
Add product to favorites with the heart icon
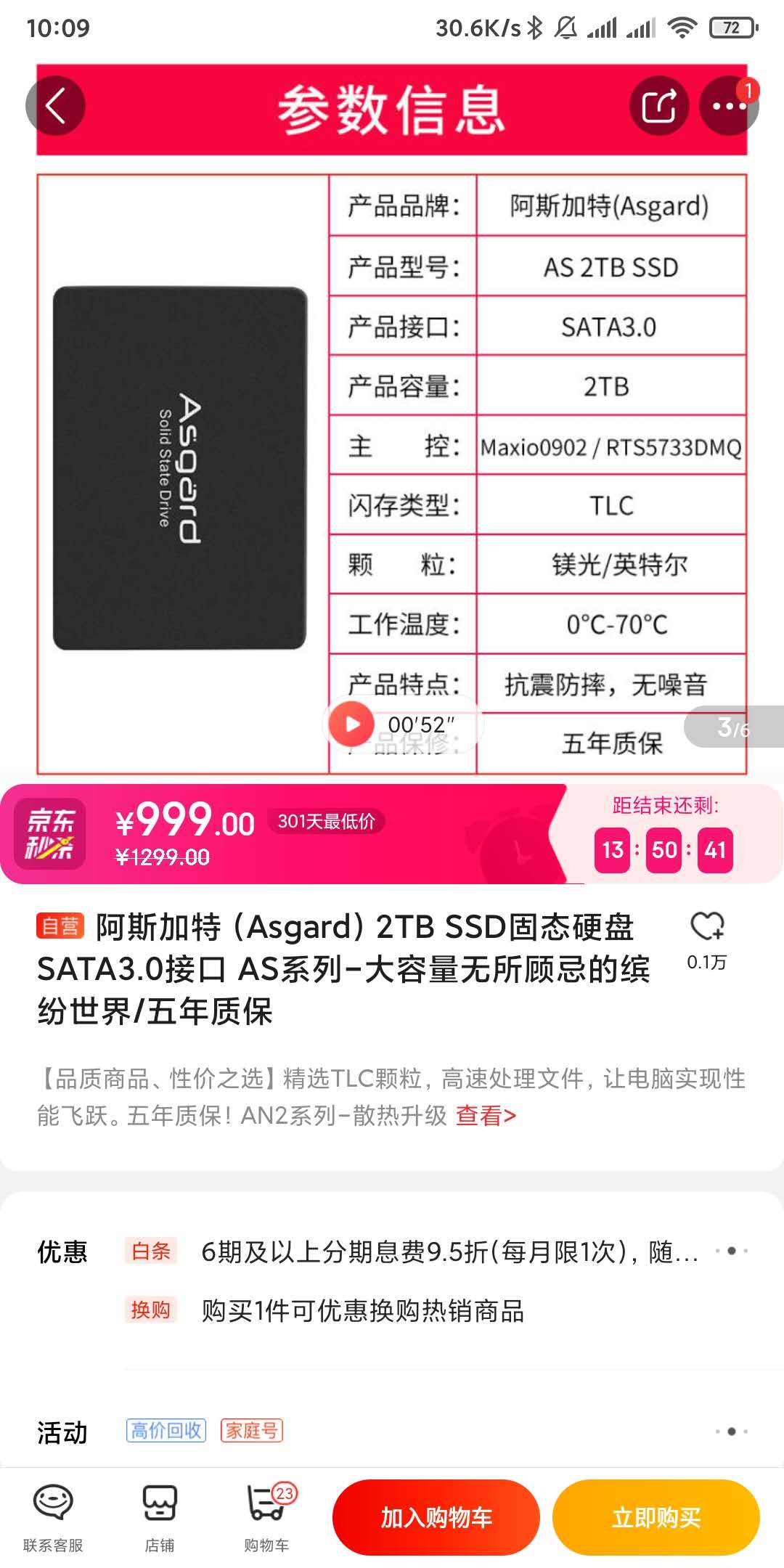707,927
